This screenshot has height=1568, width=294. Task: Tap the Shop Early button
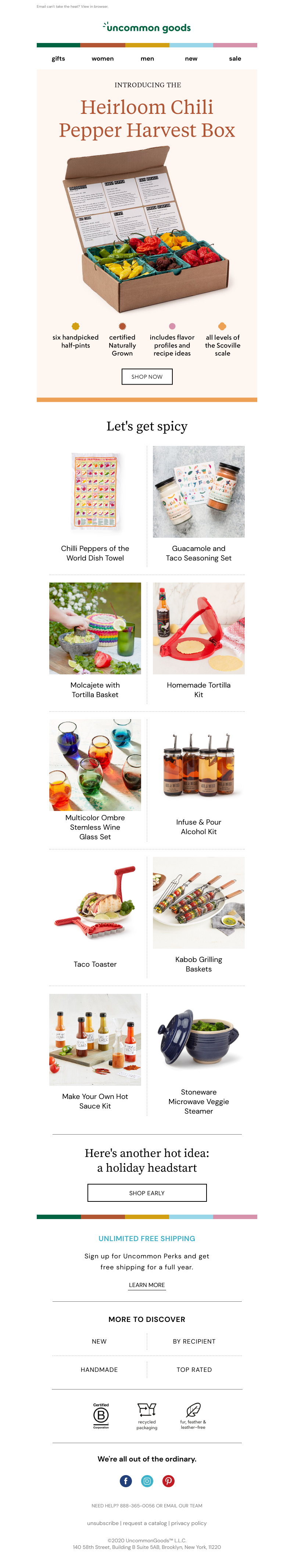[x=147, y=1192]
